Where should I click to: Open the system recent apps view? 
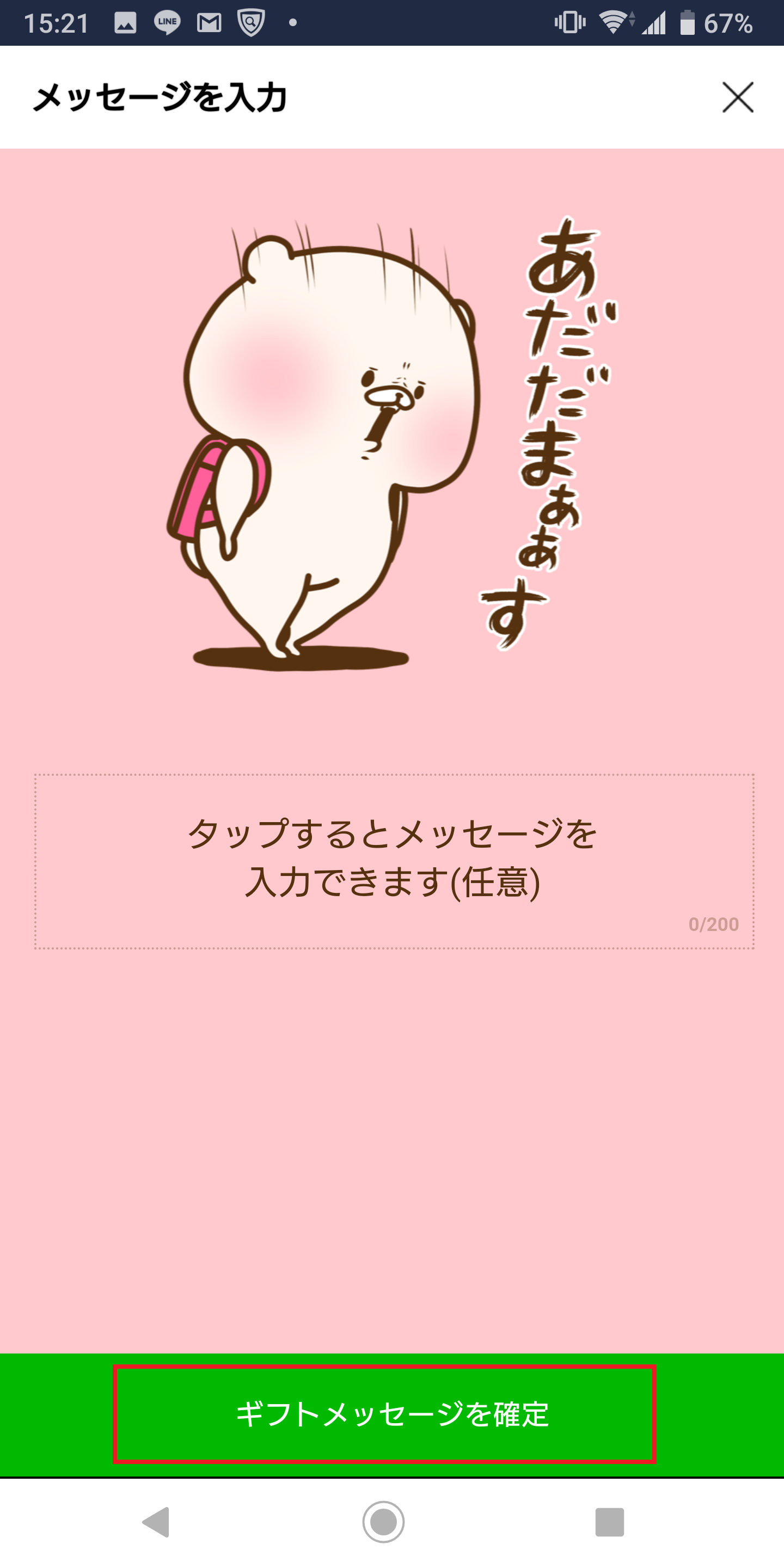click(609, 1522)
